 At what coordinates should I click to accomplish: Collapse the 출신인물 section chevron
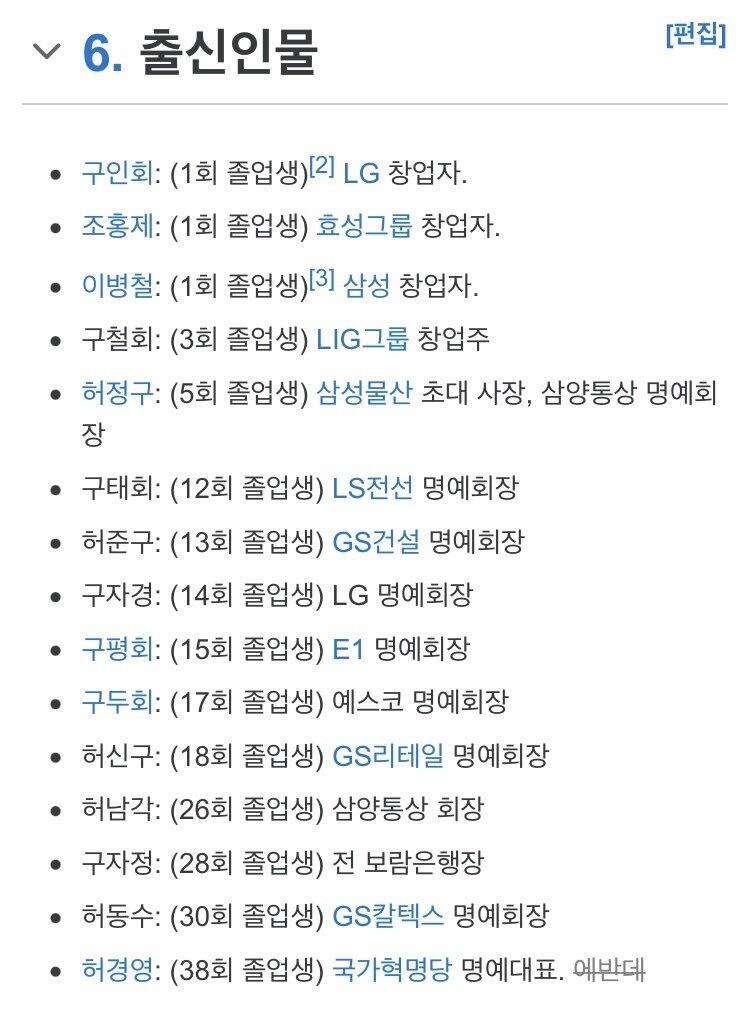coord(47,51)
